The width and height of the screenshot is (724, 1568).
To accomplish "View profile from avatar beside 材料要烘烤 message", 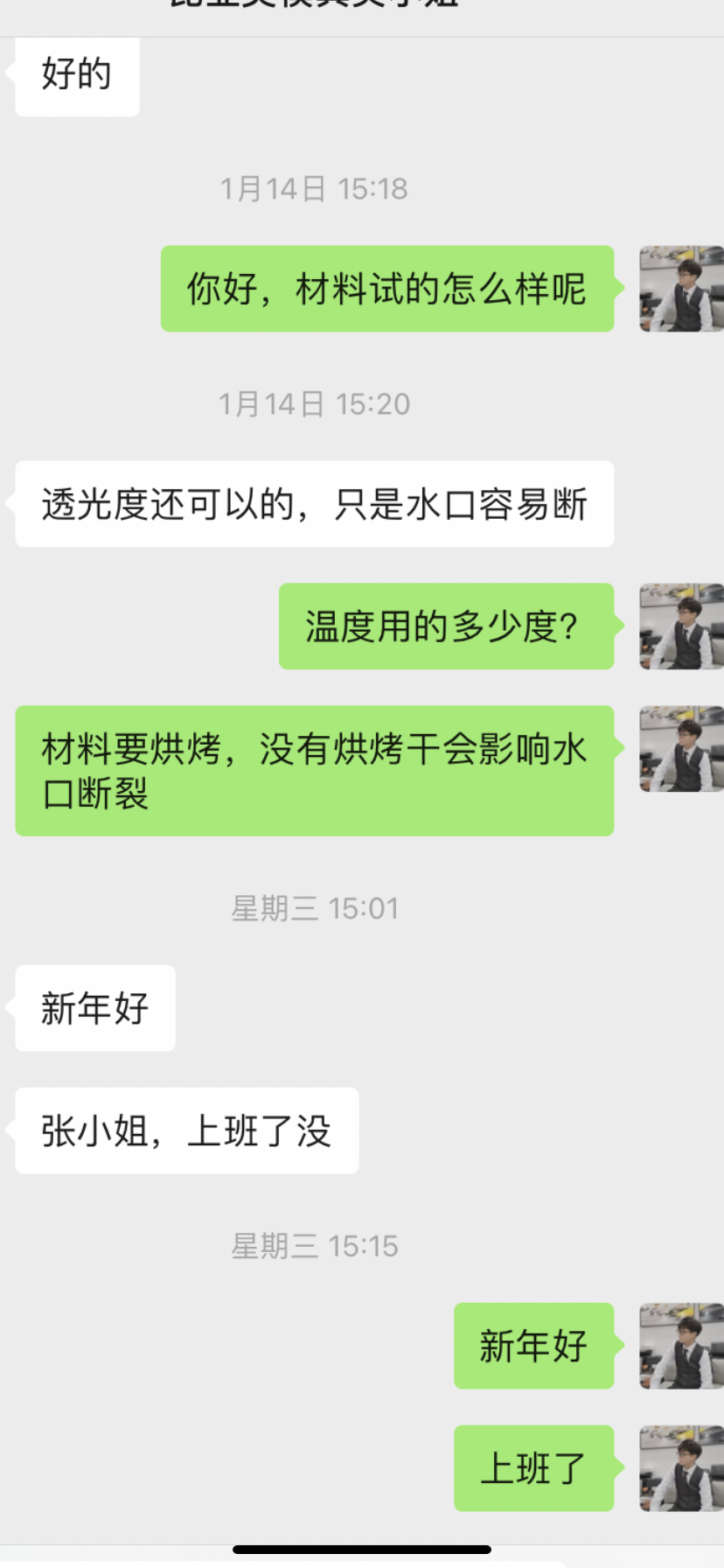I will (x=681, y=749).
